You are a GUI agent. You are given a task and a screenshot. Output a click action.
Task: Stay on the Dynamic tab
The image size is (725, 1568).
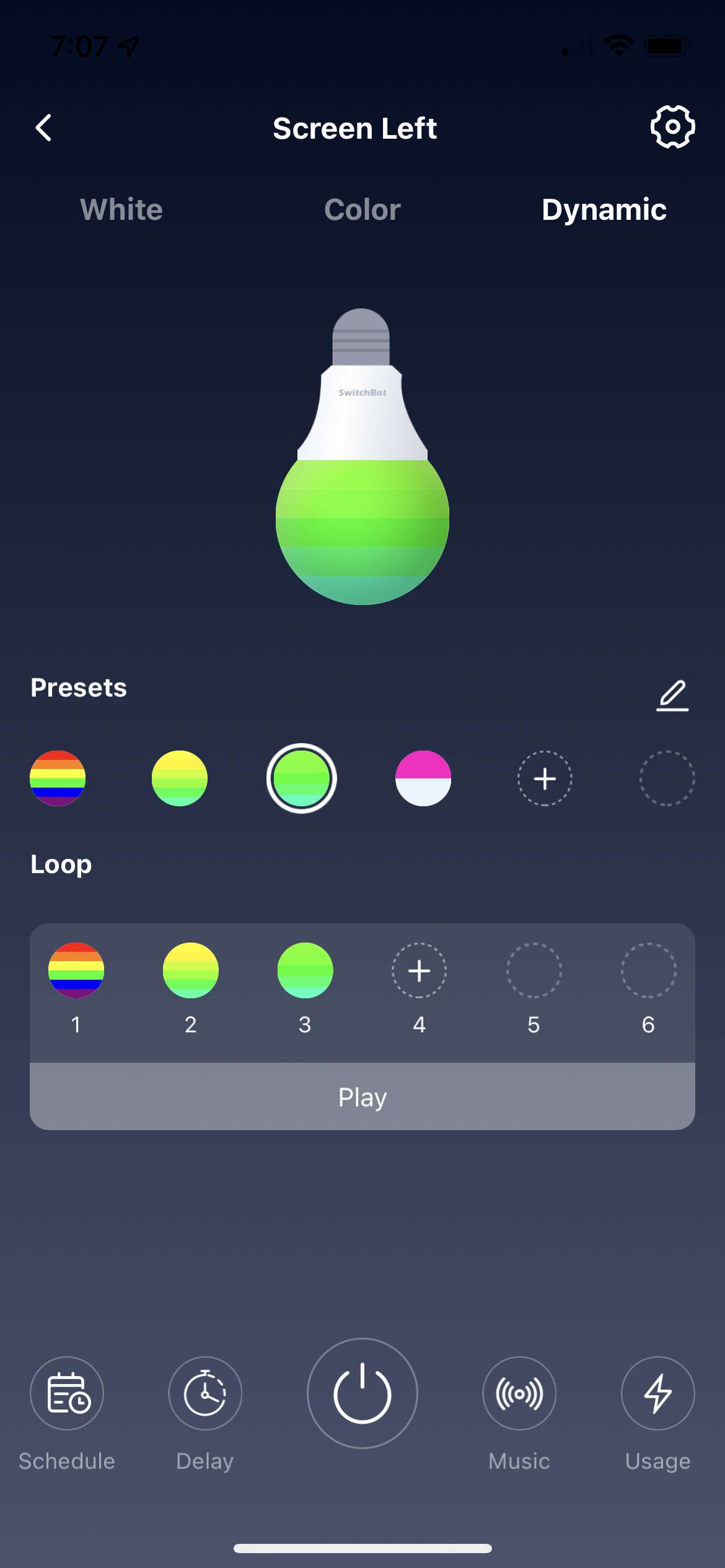click(x=604, y=209)
